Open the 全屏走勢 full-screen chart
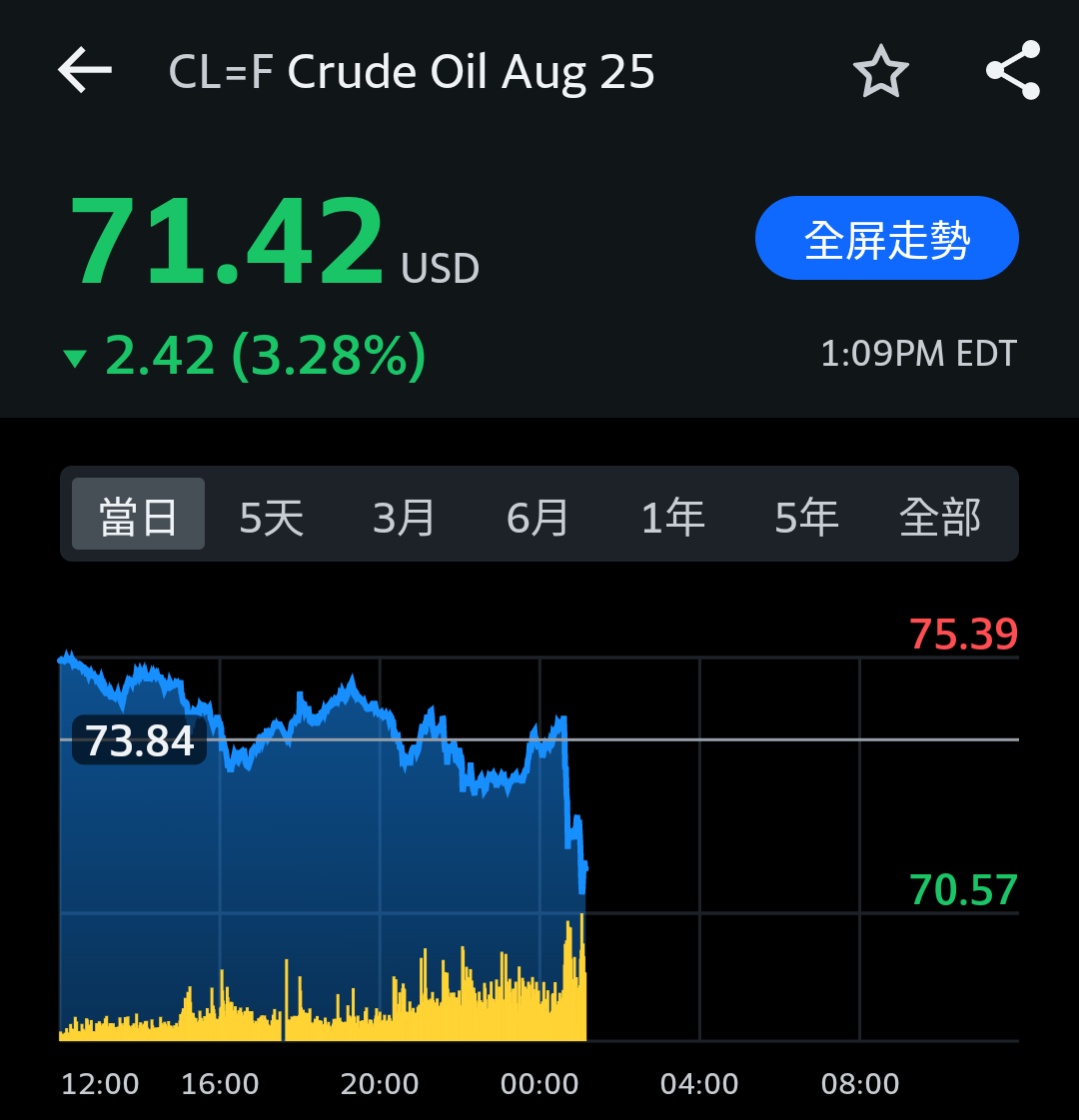 886,239
